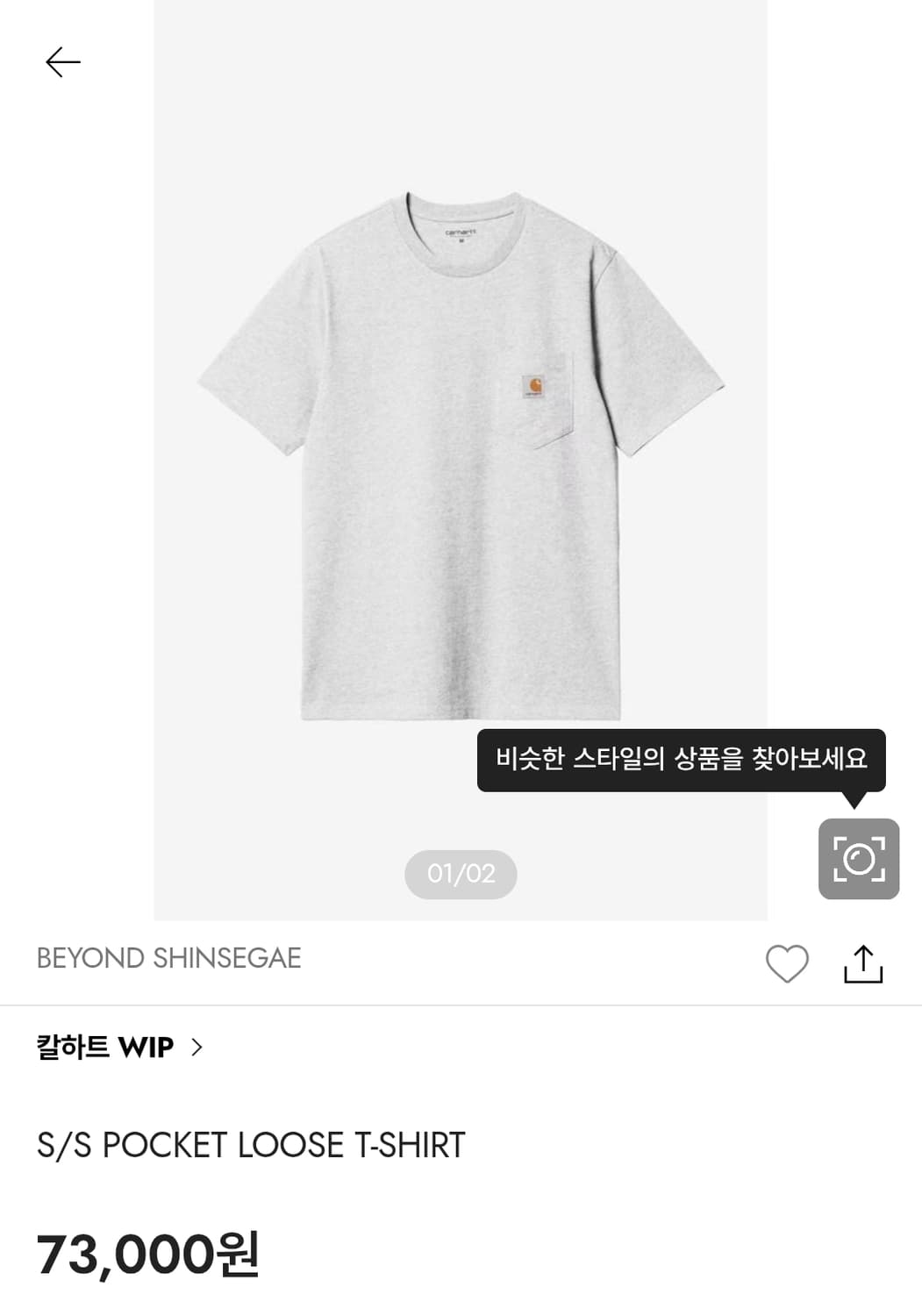Tap the 01/02 image page indicator
922x1316 pixels.
tap(460, 874)
